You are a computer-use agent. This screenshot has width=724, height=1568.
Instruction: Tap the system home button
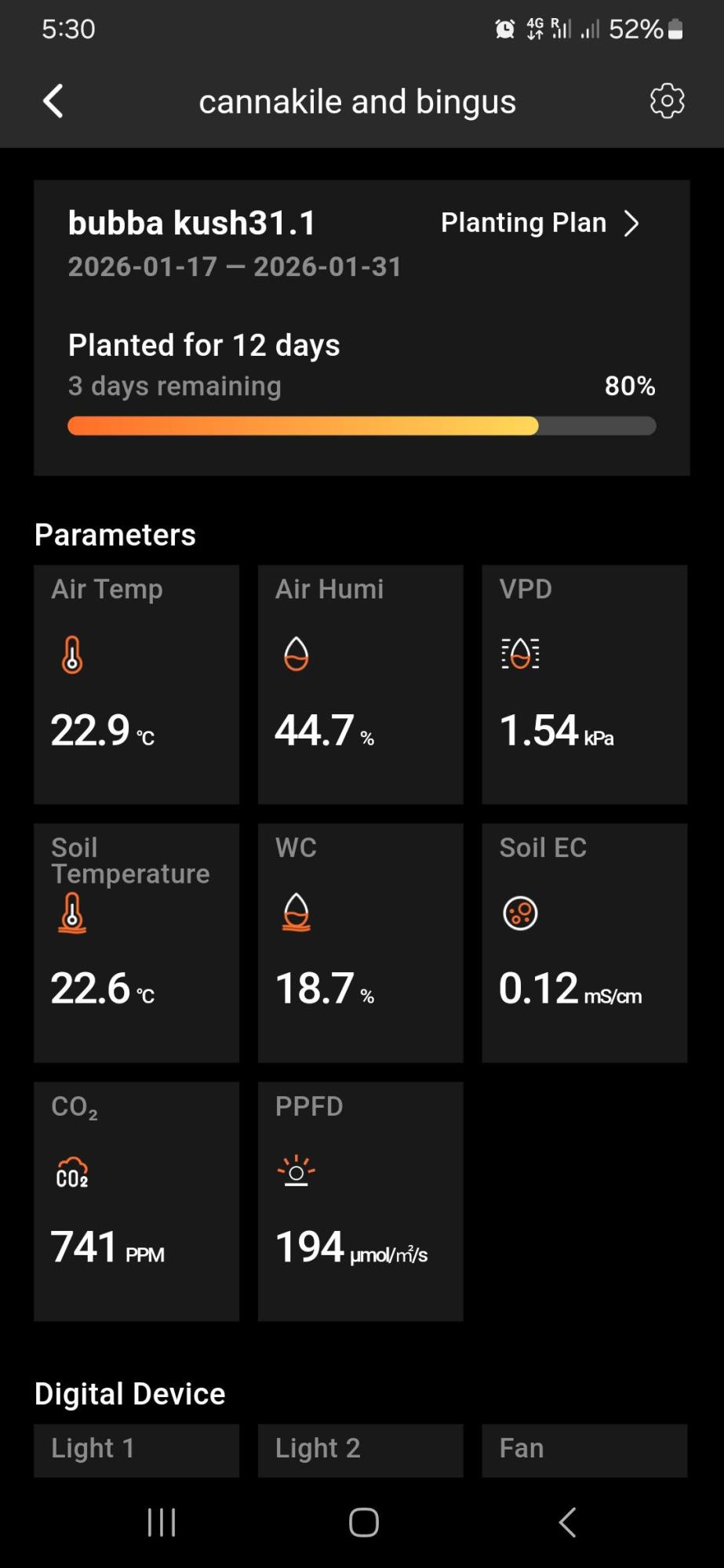(x=363, y=1523)
